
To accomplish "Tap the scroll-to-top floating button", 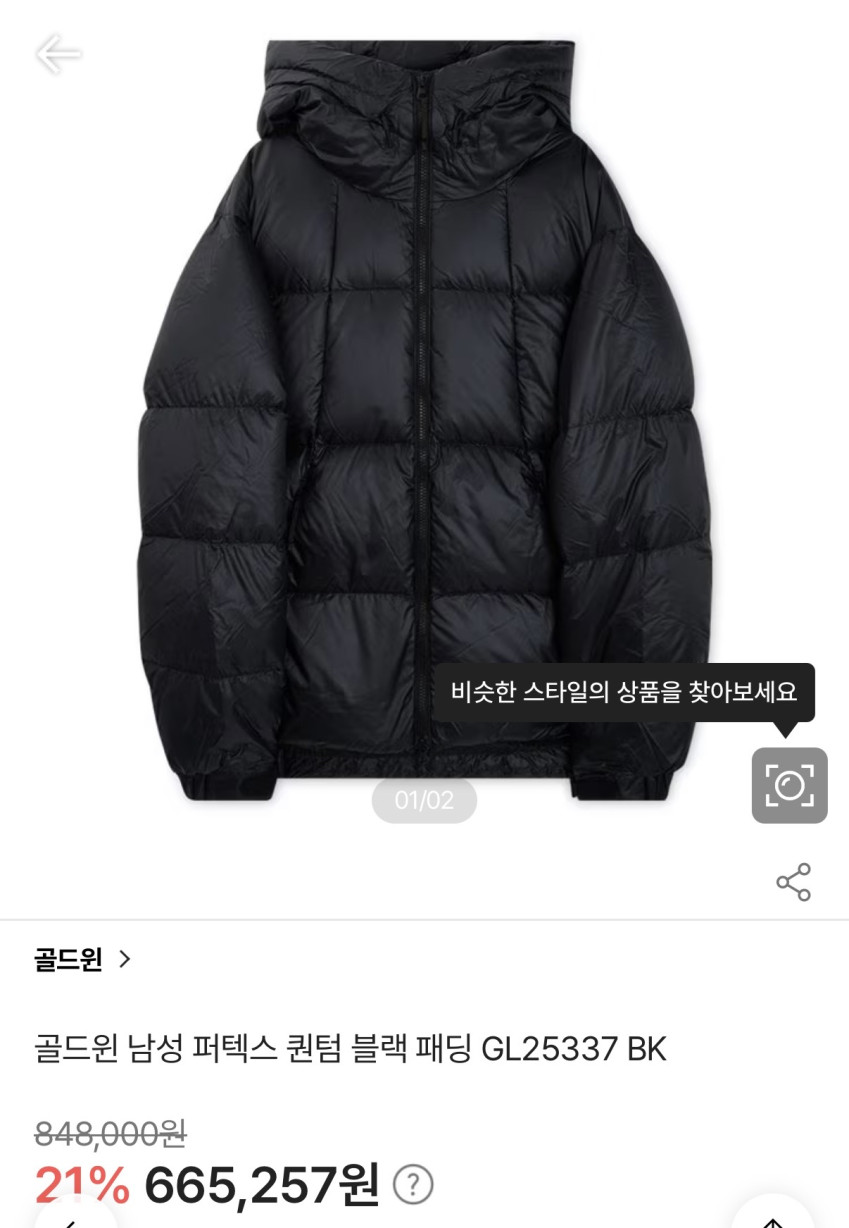I will click(x=772, y=1215).
